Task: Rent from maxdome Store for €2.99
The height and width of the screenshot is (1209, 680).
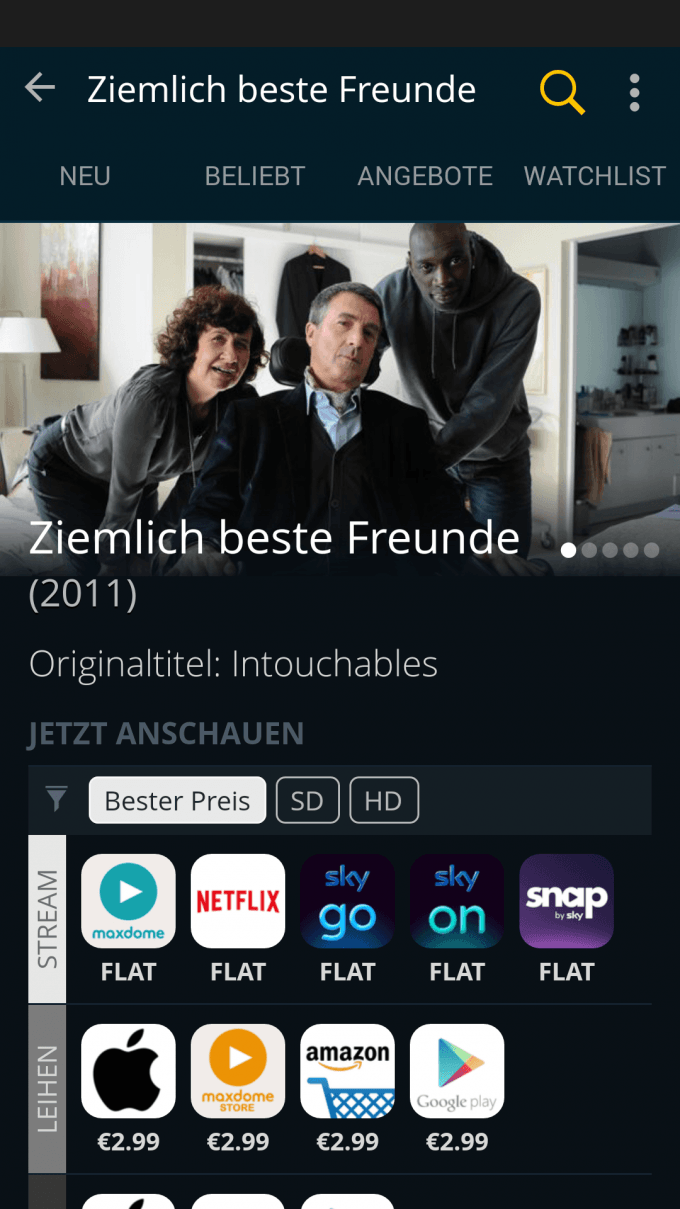Action: (238, 1071)
